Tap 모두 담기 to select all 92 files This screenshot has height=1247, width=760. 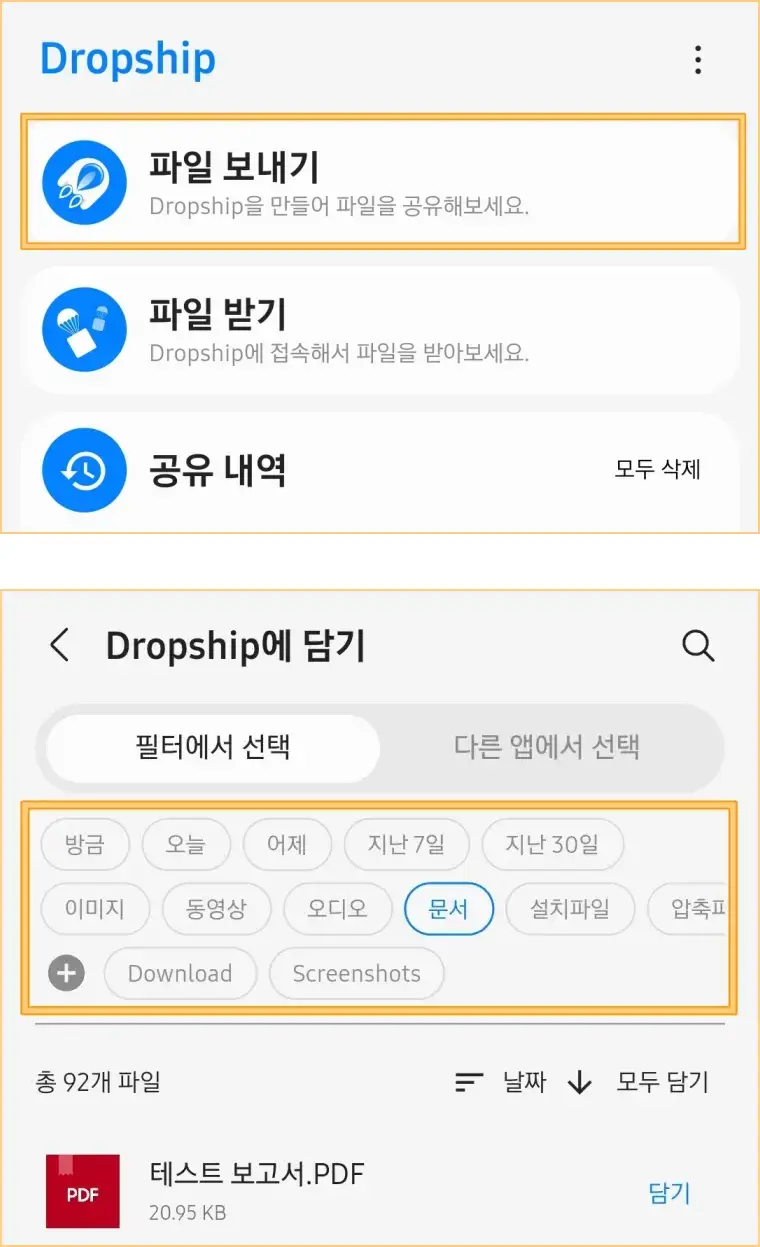(x=663, y=1082)
